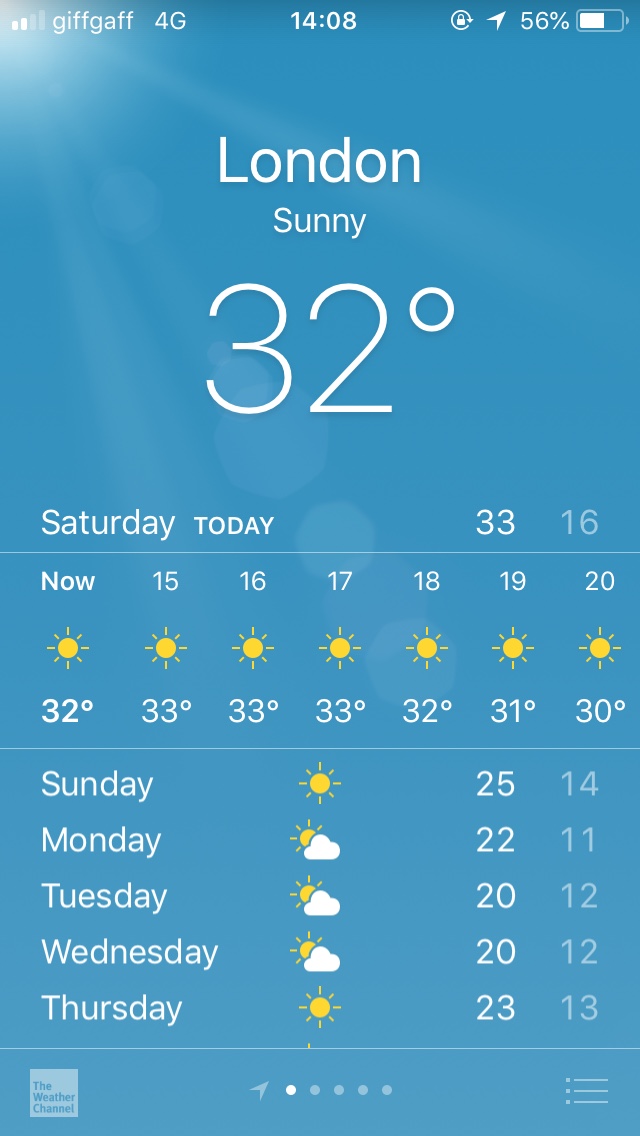Open The Weather Channel link
Viewport: 640px width, 1136px height.
(x=54, y=1092)
